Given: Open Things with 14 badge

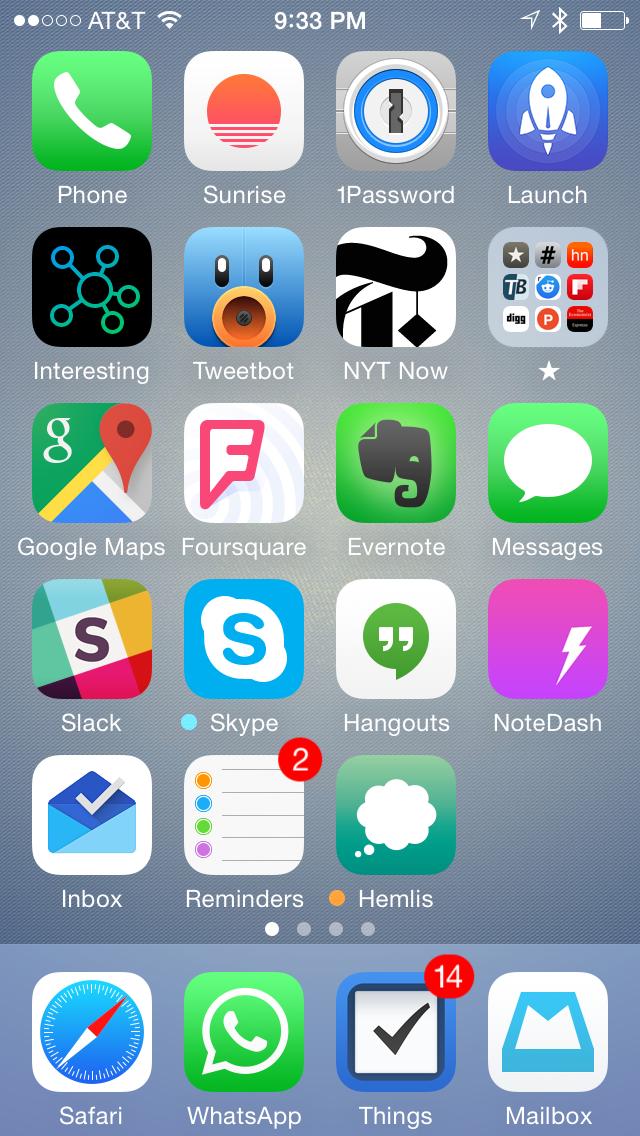Looking at the screenshot, I should point(396,1032).
